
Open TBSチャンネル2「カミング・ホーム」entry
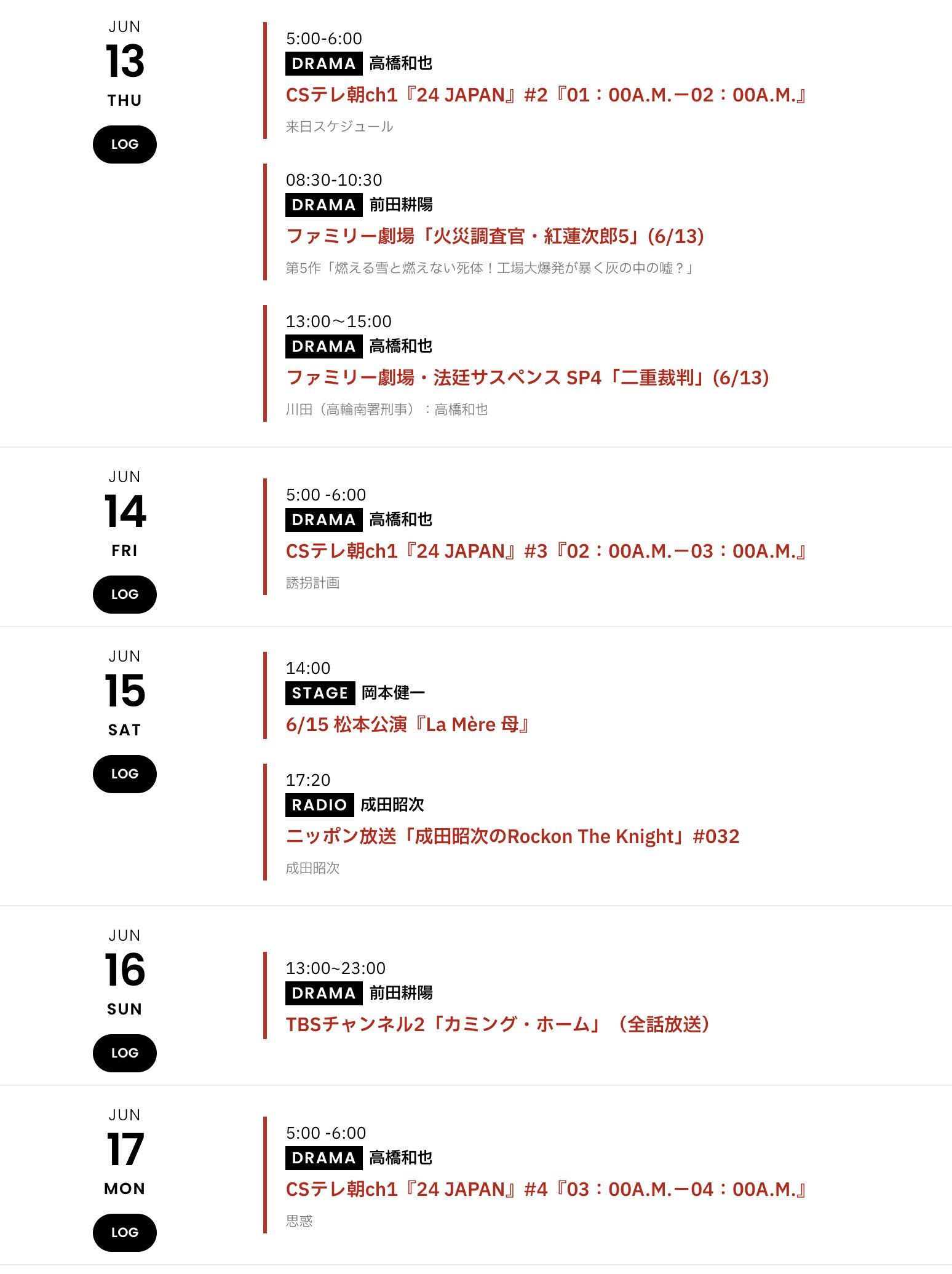[x=498, y=1025]
